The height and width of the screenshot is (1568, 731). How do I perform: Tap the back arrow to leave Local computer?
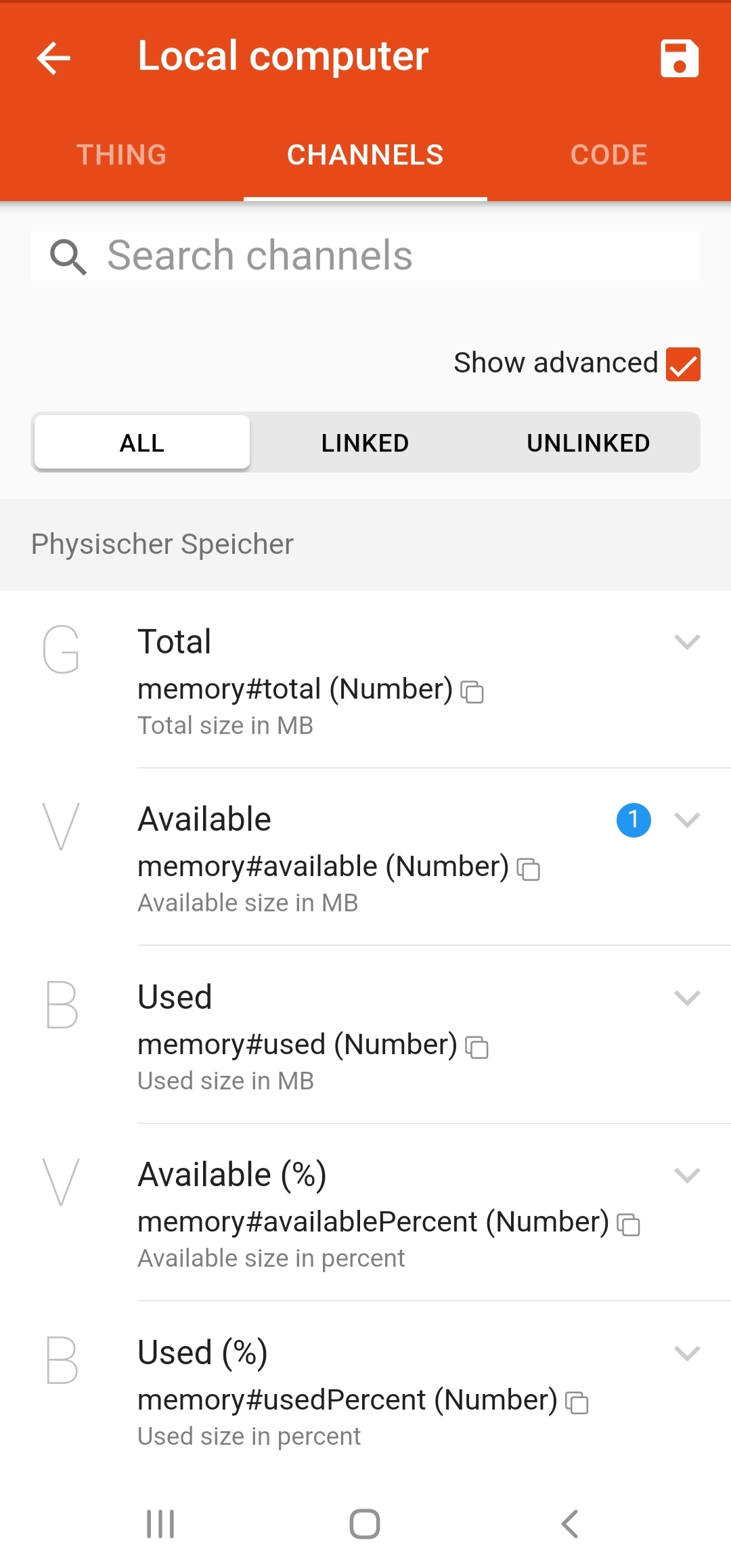point(53,58)
